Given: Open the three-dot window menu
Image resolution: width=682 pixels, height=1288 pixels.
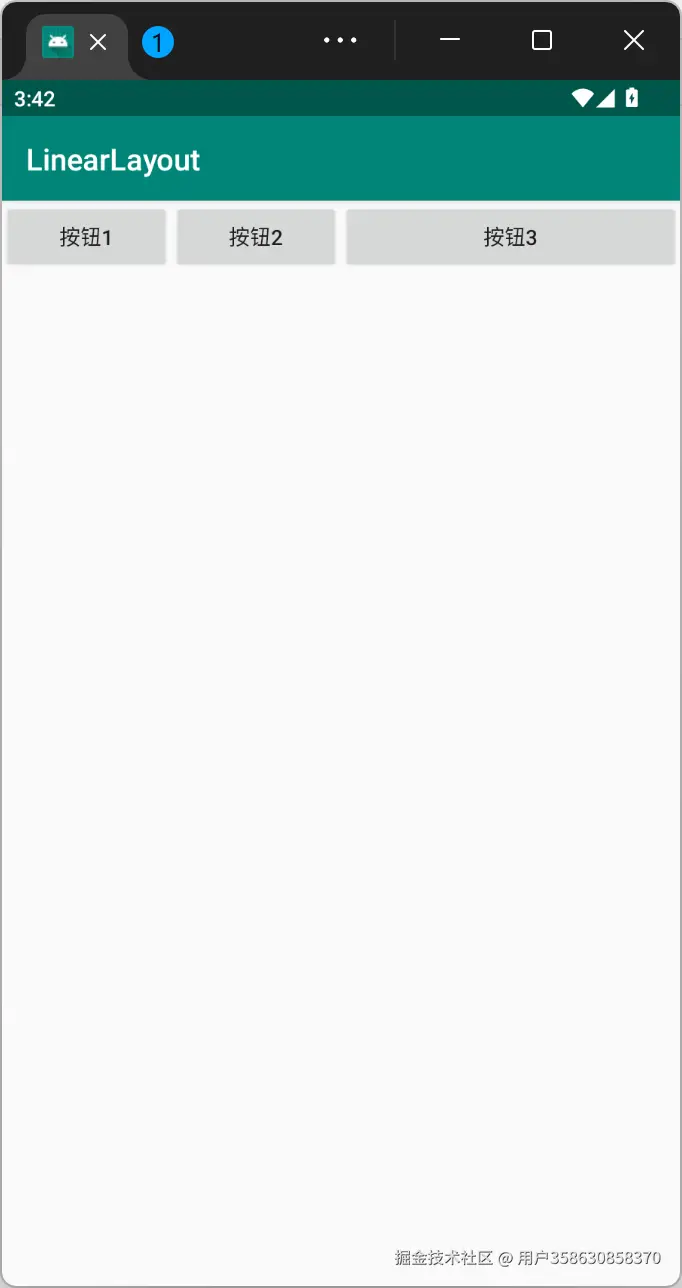Looking at the screenshot, I should tap(340, 40).
